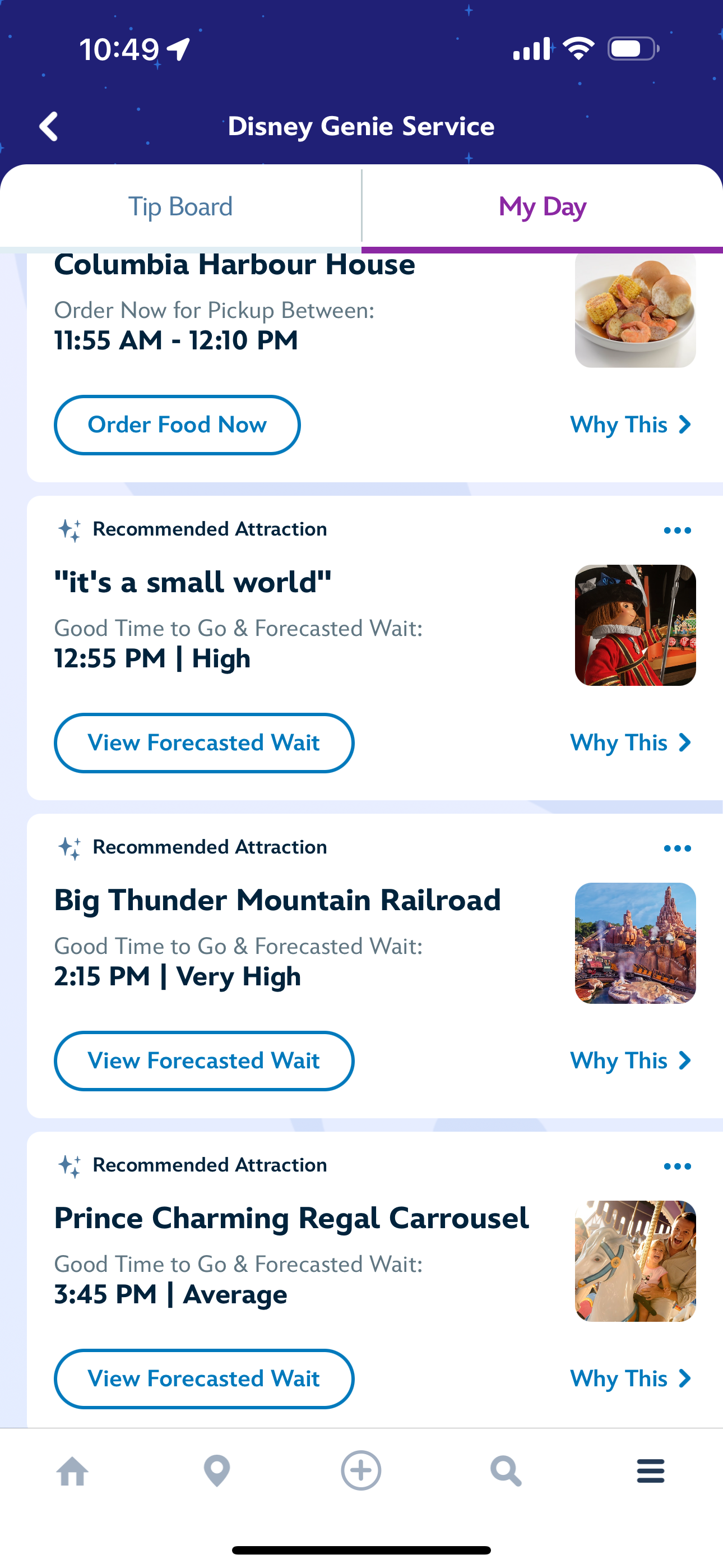View forecasted wait for Prince Charming Regal Carrousel
Image resolution: width=723 pixels, height=1568 pixels.
204,1378
